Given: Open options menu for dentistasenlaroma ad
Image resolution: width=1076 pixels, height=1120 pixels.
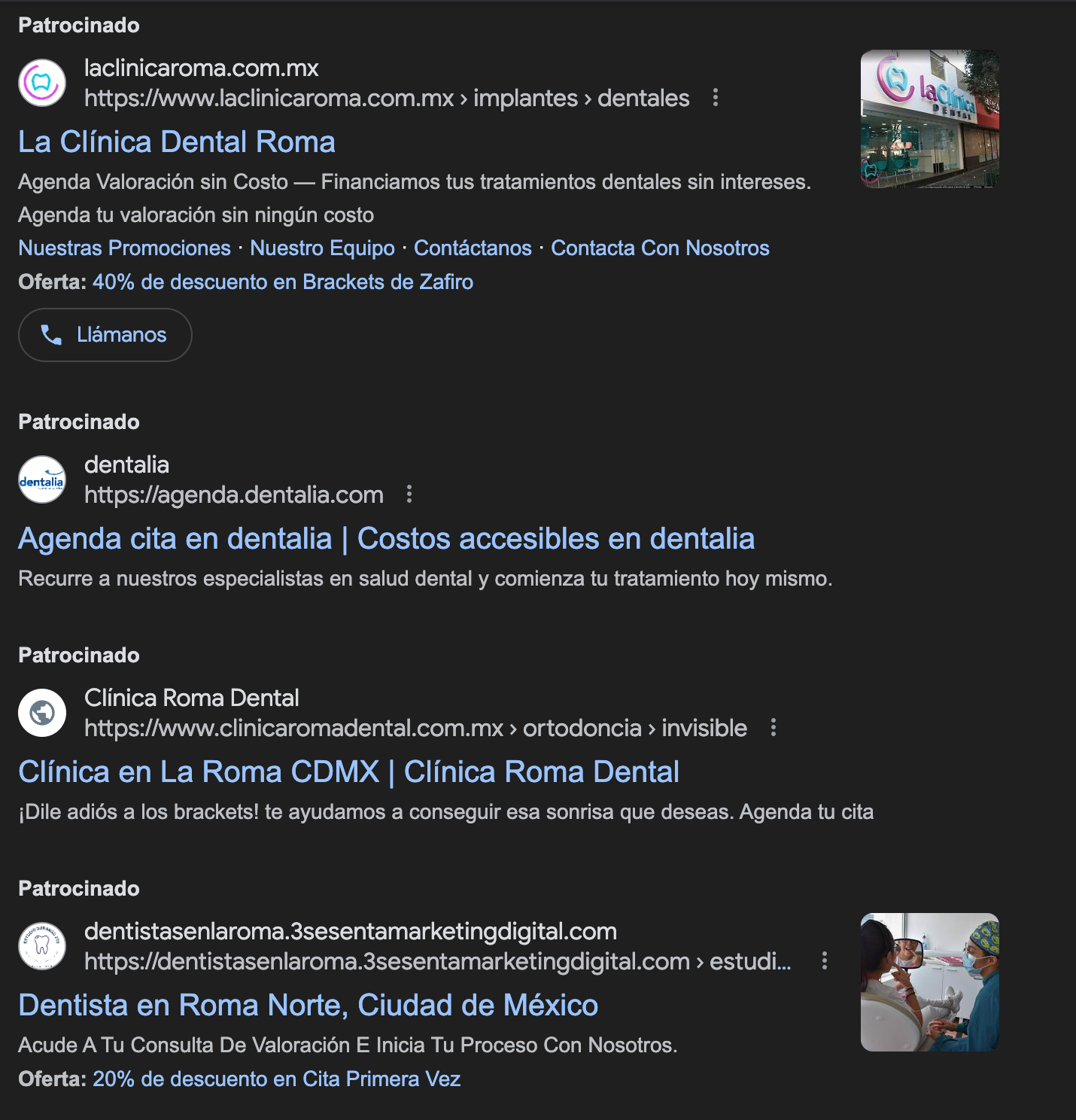Looking at the screenshot, I should [x=825, y=961].
